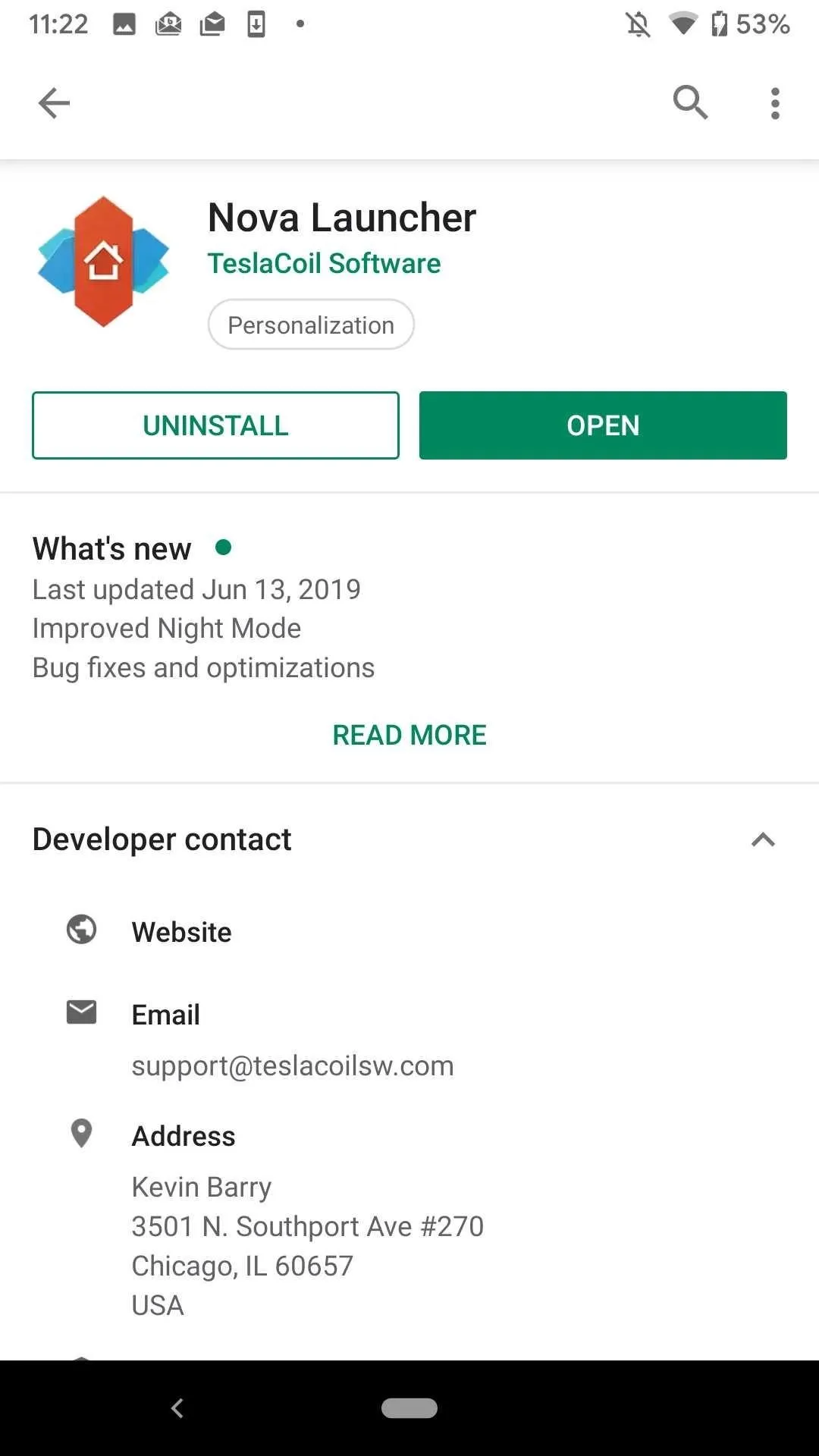Image resolution: width=819 pixels, height=1456 pixels.
Task: Collapse the Developer contact section
Action: click(763, 839)
